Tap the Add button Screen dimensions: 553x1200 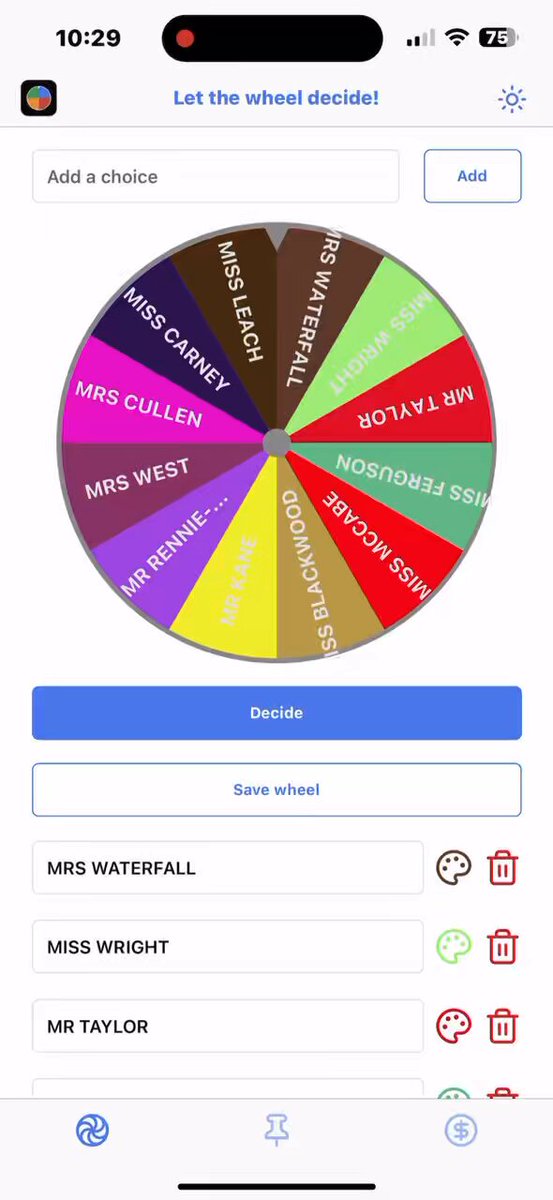coord(472,176)
